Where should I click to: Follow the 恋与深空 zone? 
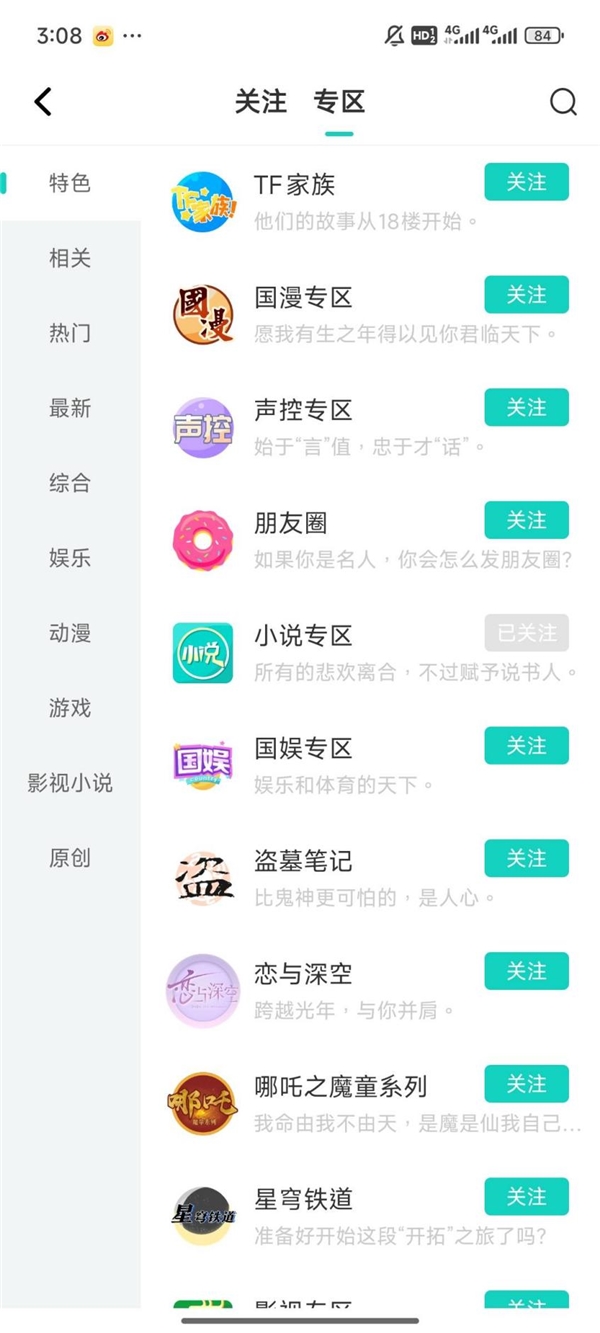[526, 971]
